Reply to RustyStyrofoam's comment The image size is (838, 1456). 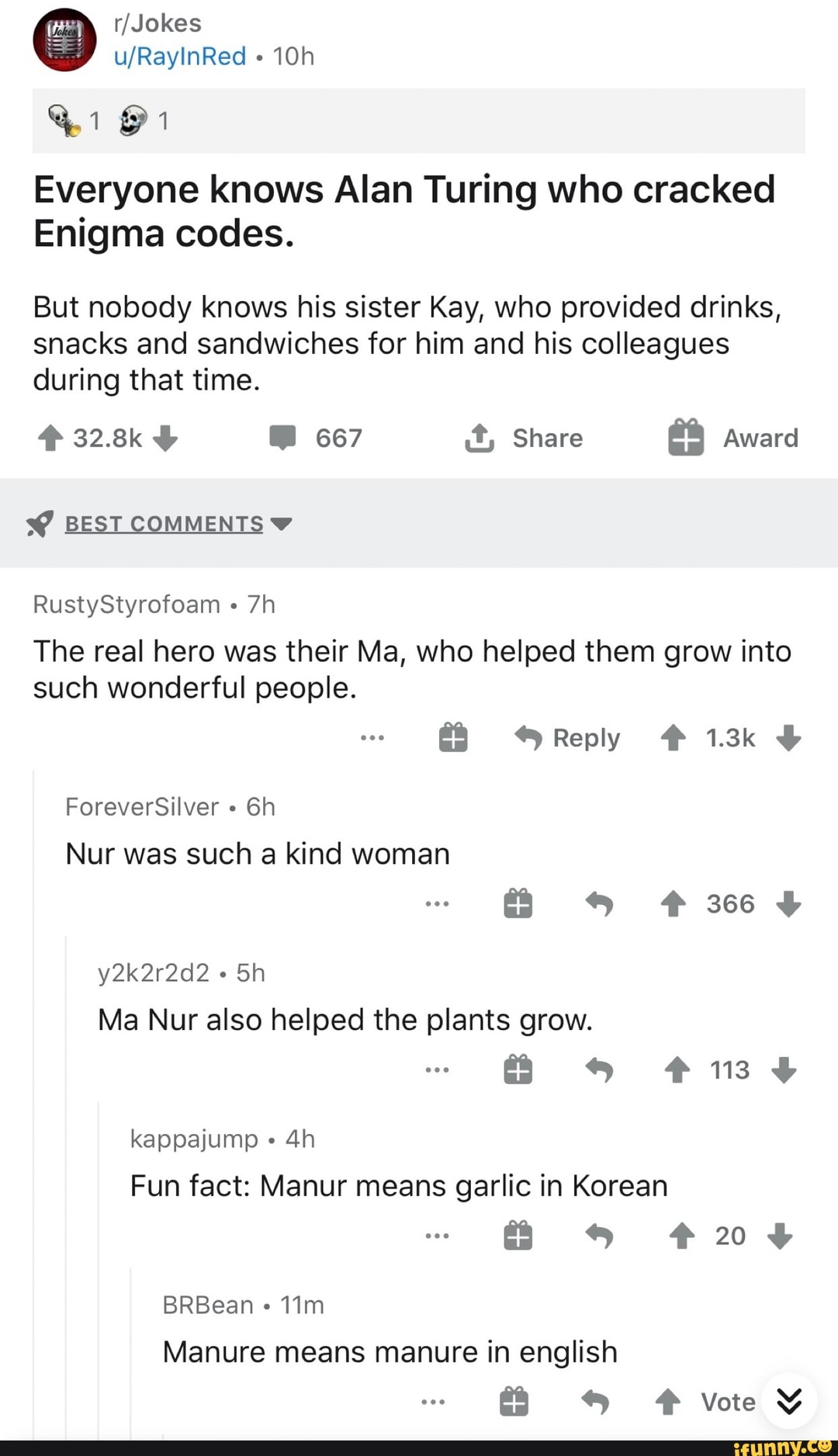click(x=568, y=738)
